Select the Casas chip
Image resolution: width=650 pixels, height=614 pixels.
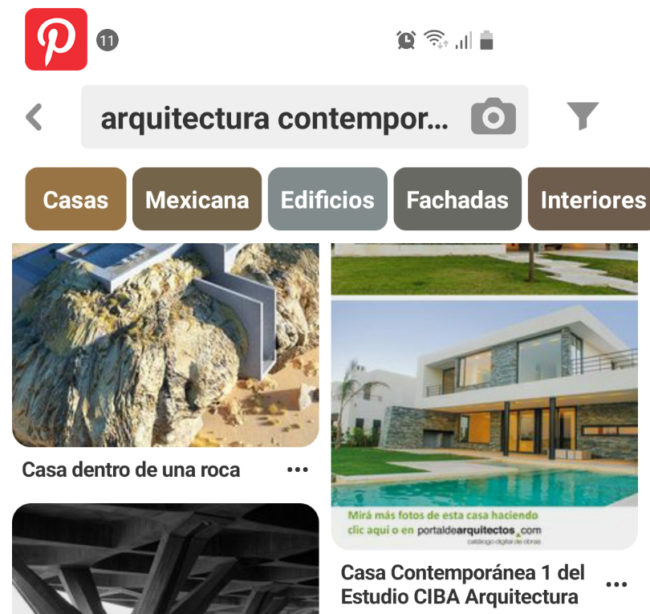coord(76,199)
